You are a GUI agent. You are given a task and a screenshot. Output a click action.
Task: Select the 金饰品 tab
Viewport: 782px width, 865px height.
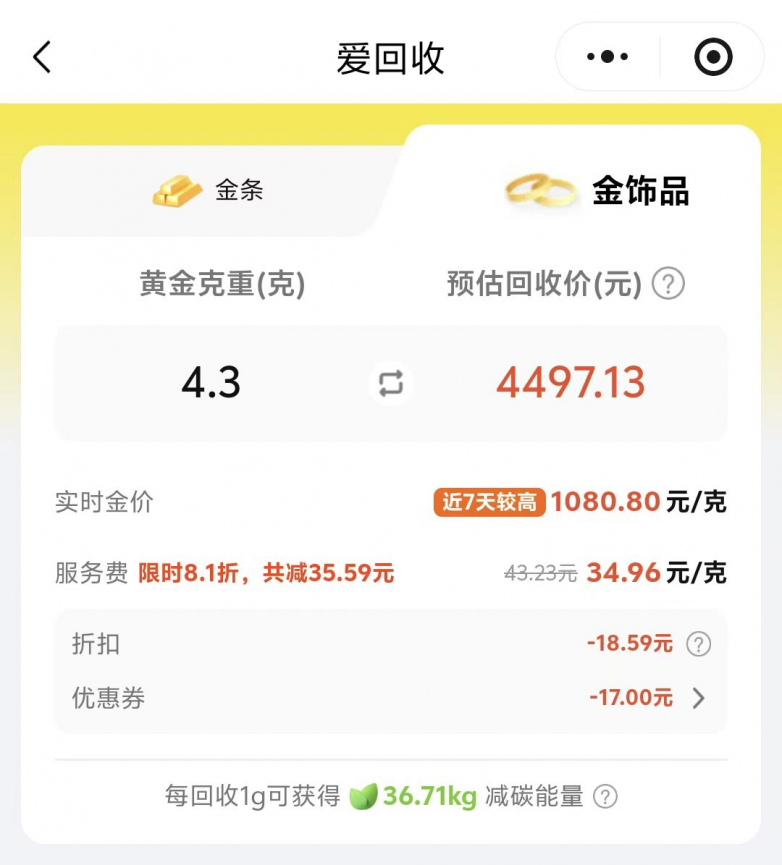(x=598, y=190)
